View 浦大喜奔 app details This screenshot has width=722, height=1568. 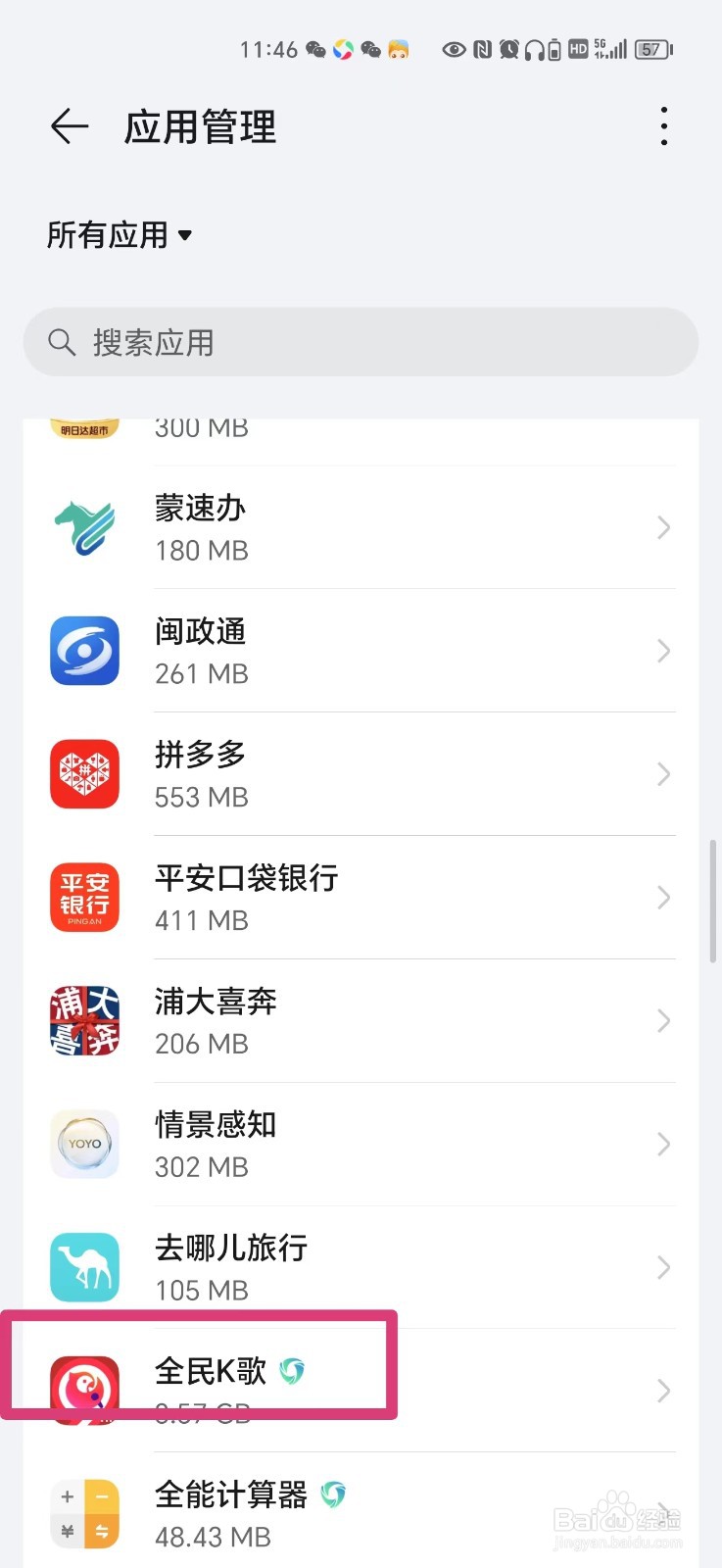click(x=361, y=1021)
